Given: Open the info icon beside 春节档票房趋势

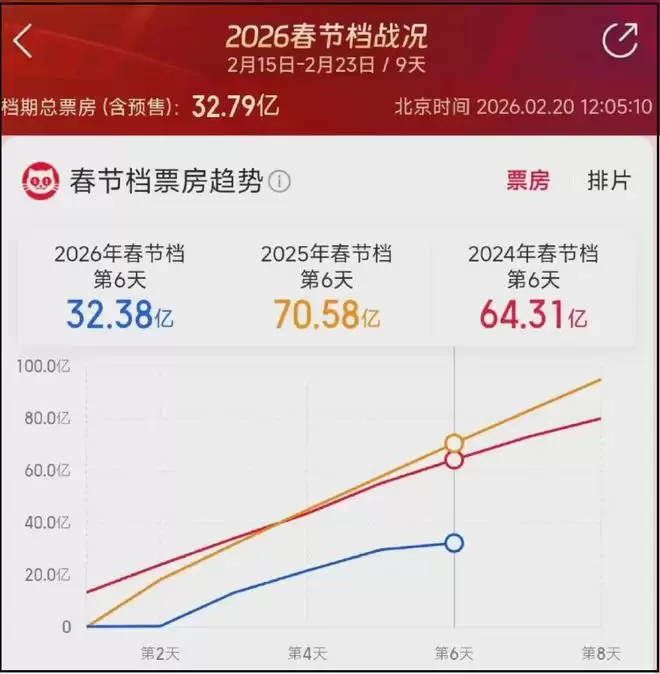Looking at the screenshot, I should coord(280,182).
